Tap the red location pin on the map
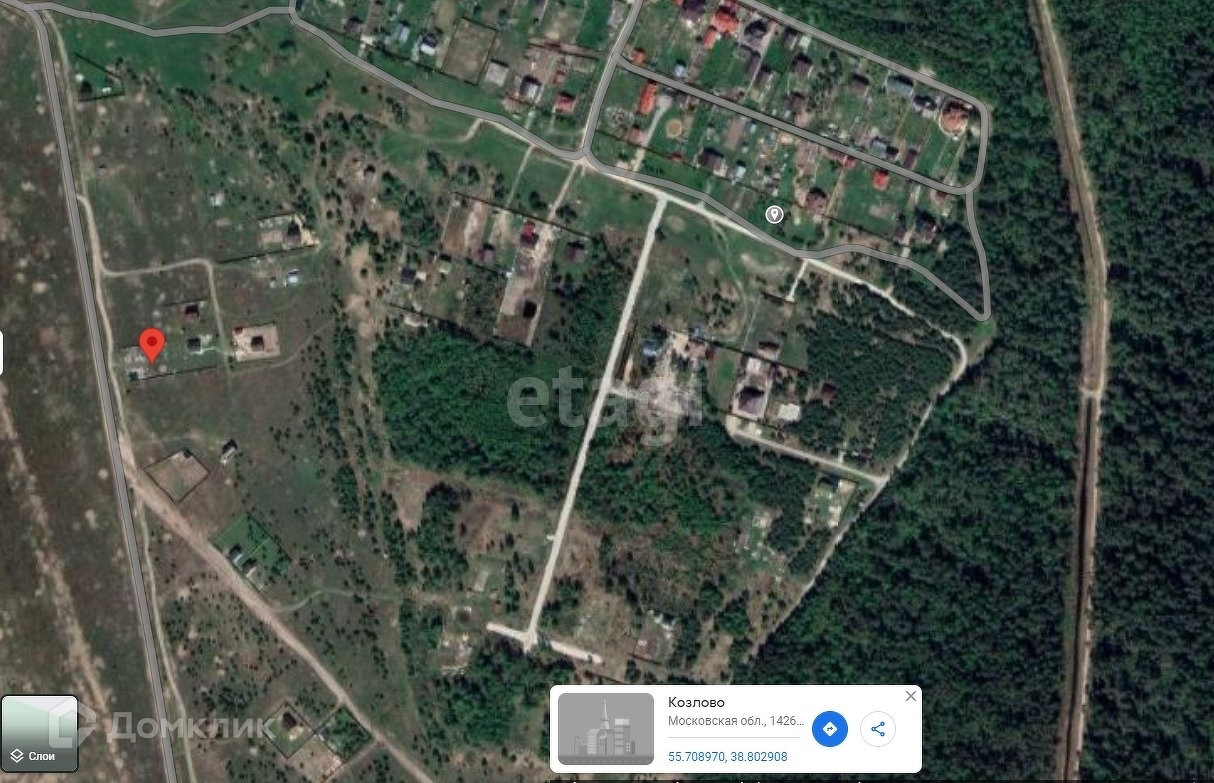1214x783 pixels. click(151, 345)
